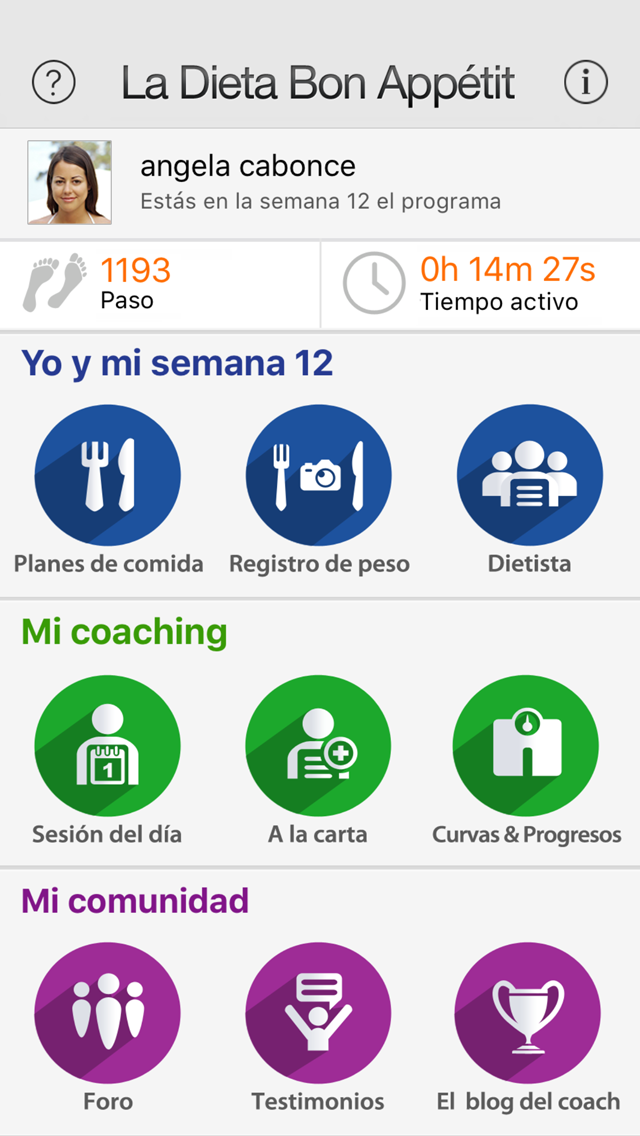Image resolution: width=640 pixels, height=1136 pixels.
Task: Open the help question mark icon
Action: [x=54, y=83]
